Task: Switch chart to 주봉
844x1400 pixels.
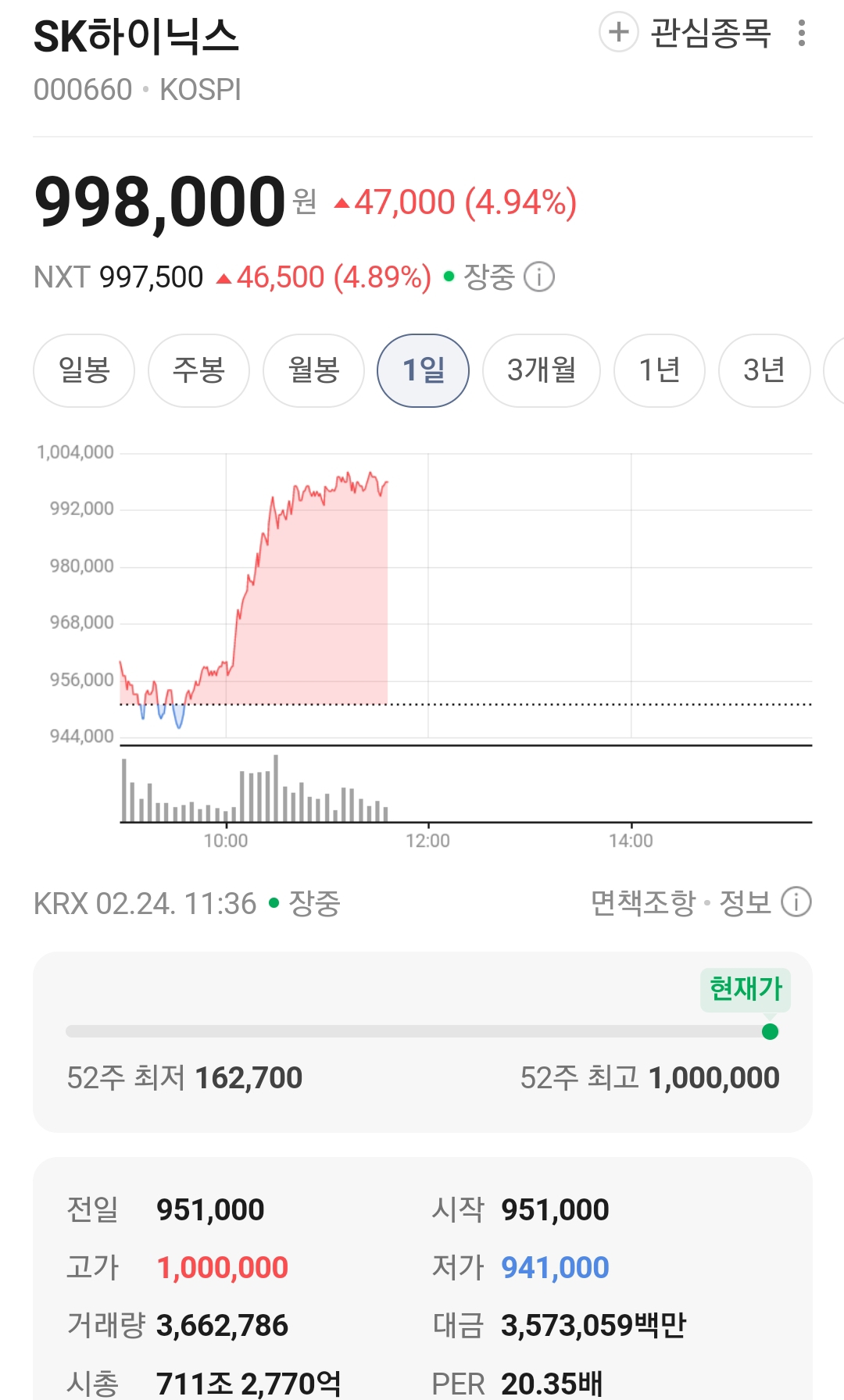Action: (198, 370)
